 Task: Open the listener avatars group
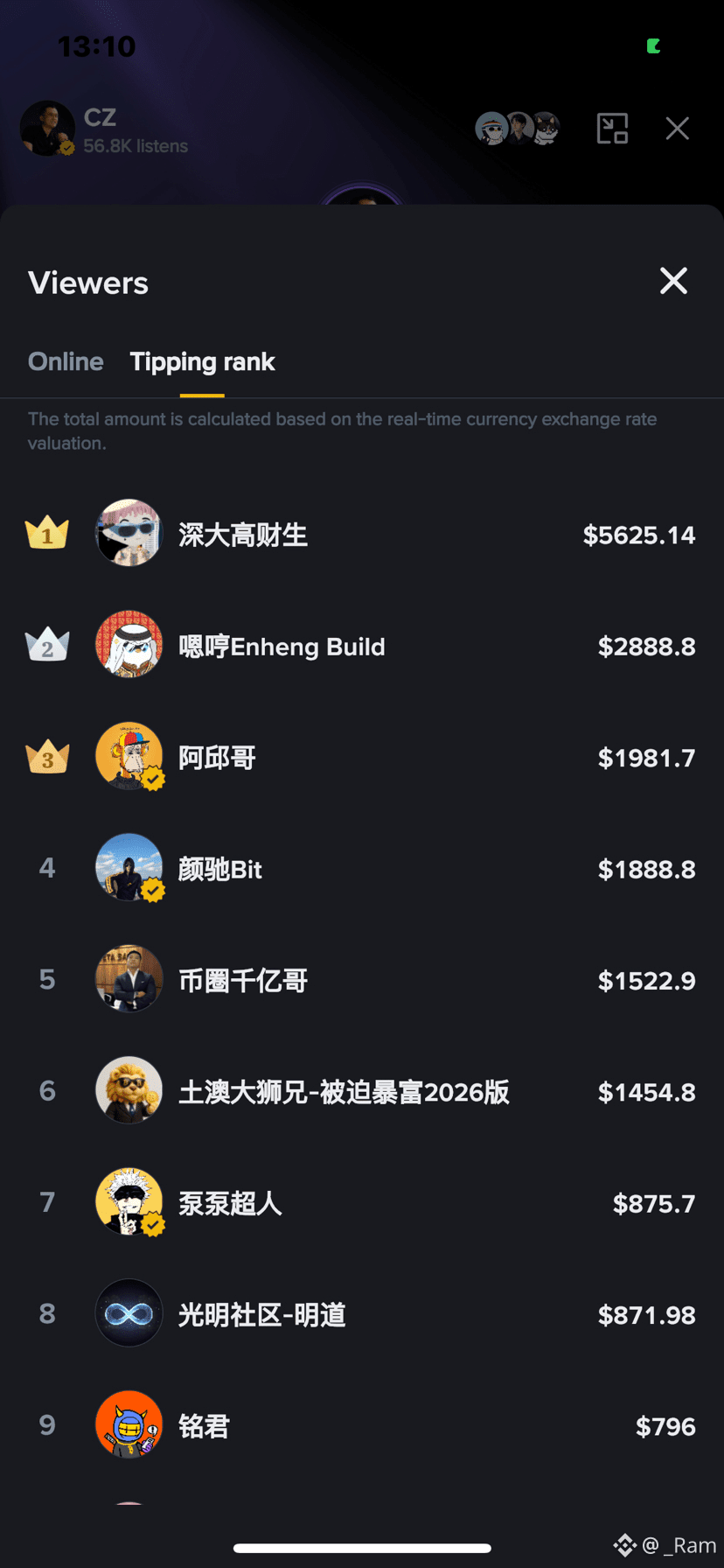[518, 129]
